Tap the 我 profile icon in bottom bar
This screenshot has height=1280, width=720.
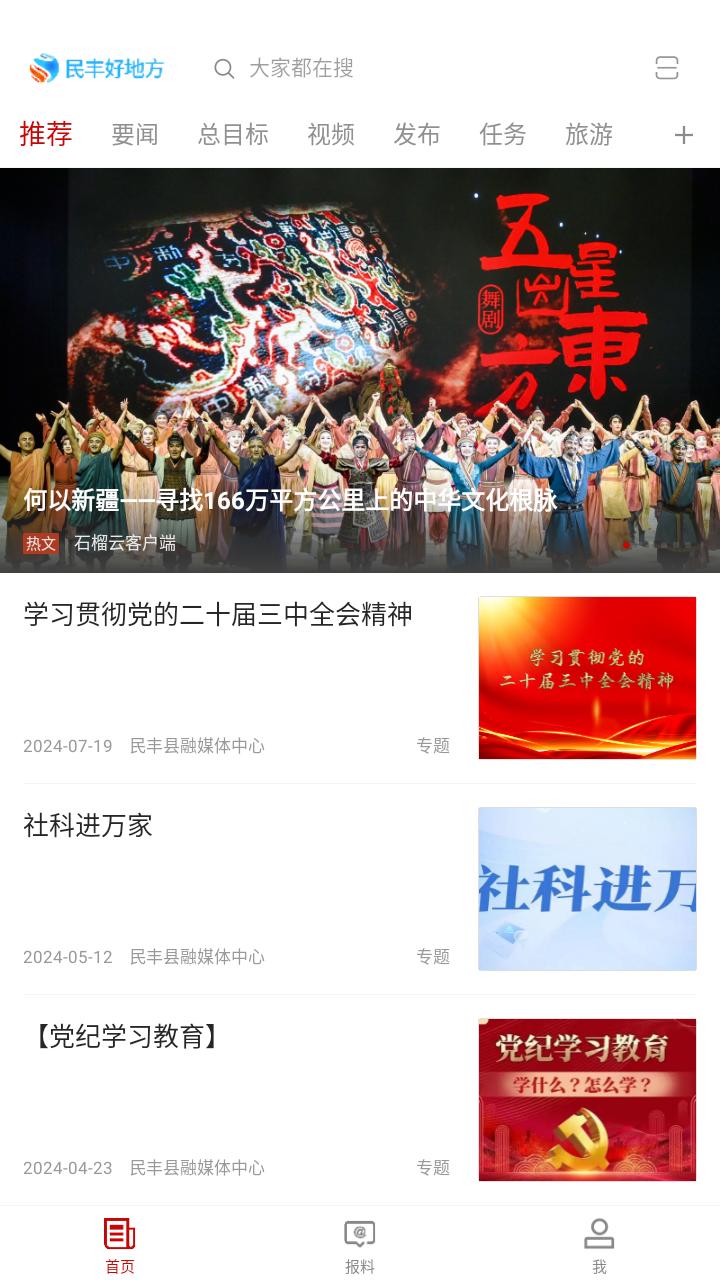[598, 1243]
